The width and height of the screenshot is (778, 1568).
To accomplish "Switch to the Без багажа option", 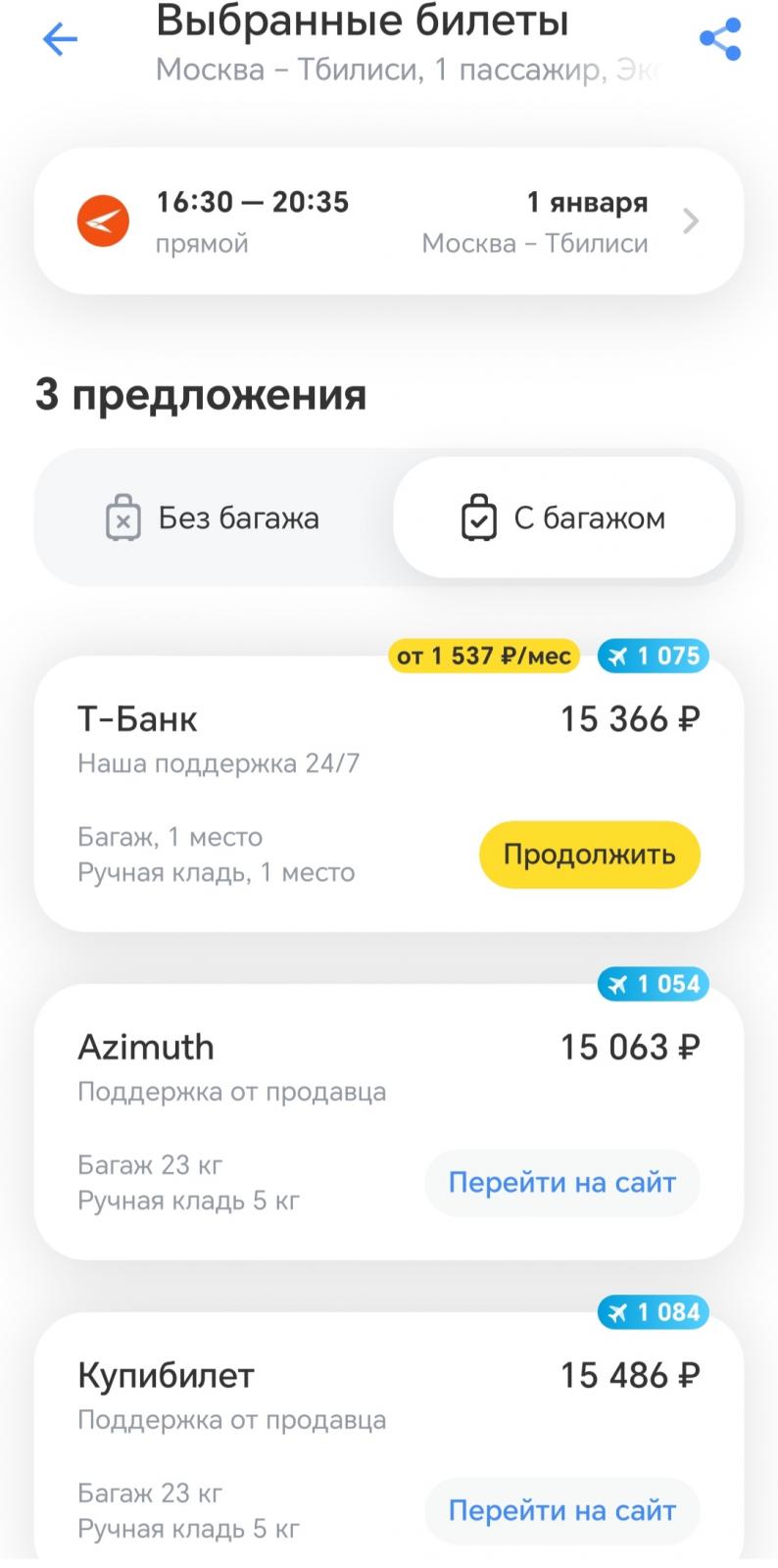I will 214,517.
